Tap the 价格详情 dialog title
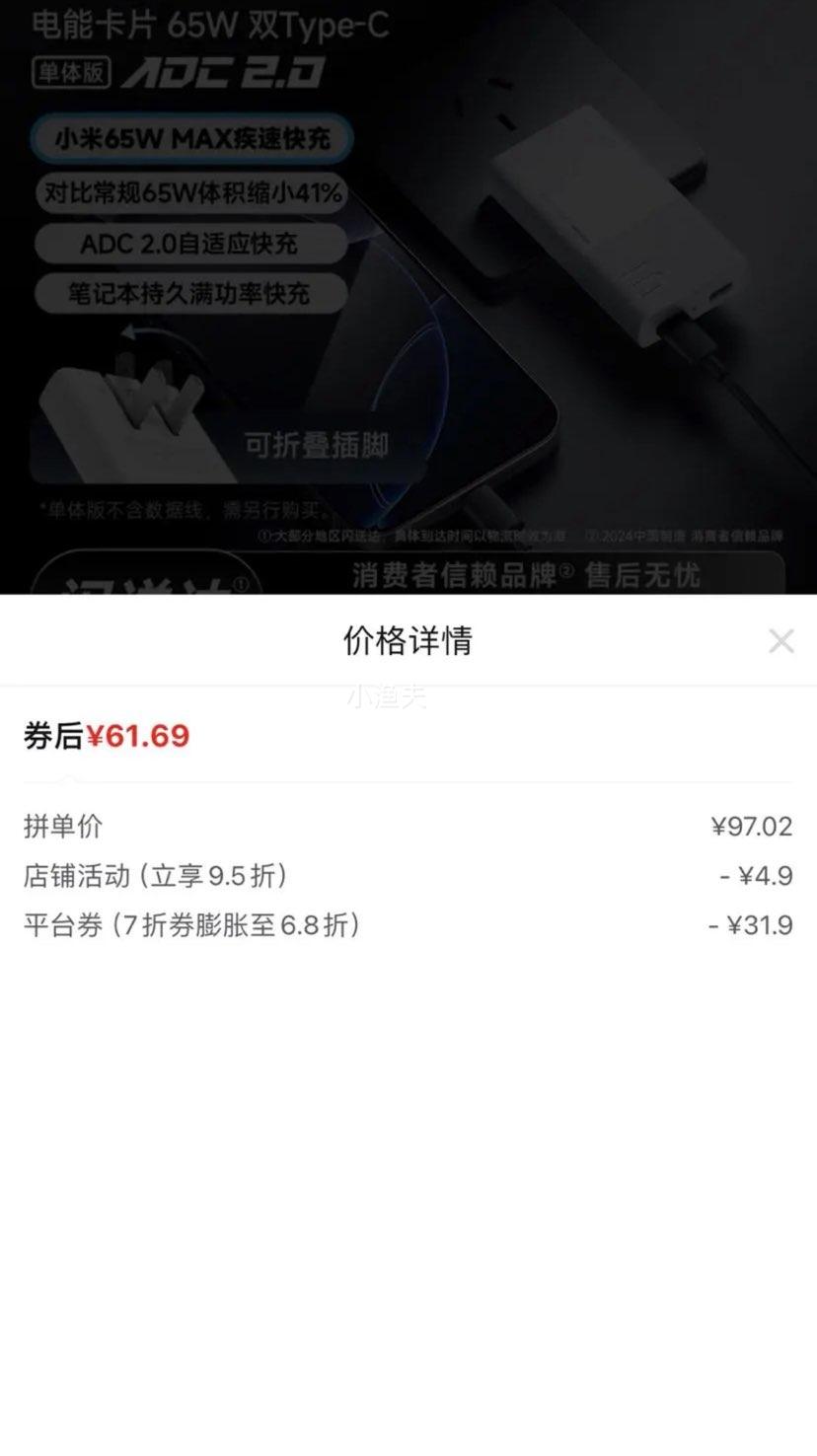 408,642
